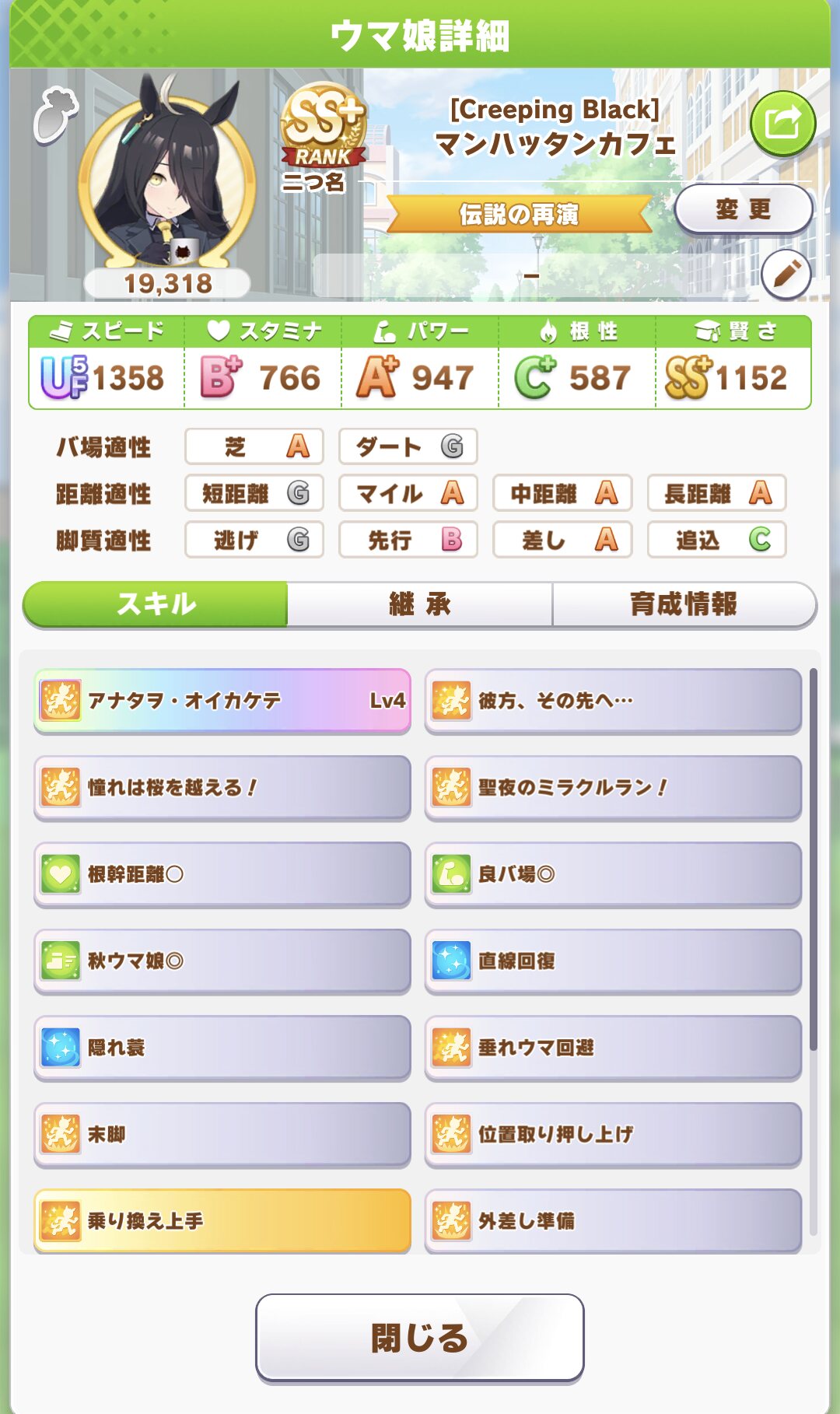Open the 隠れ蓑 skill
This screenshot has height=1414, width=840.
222,1048
